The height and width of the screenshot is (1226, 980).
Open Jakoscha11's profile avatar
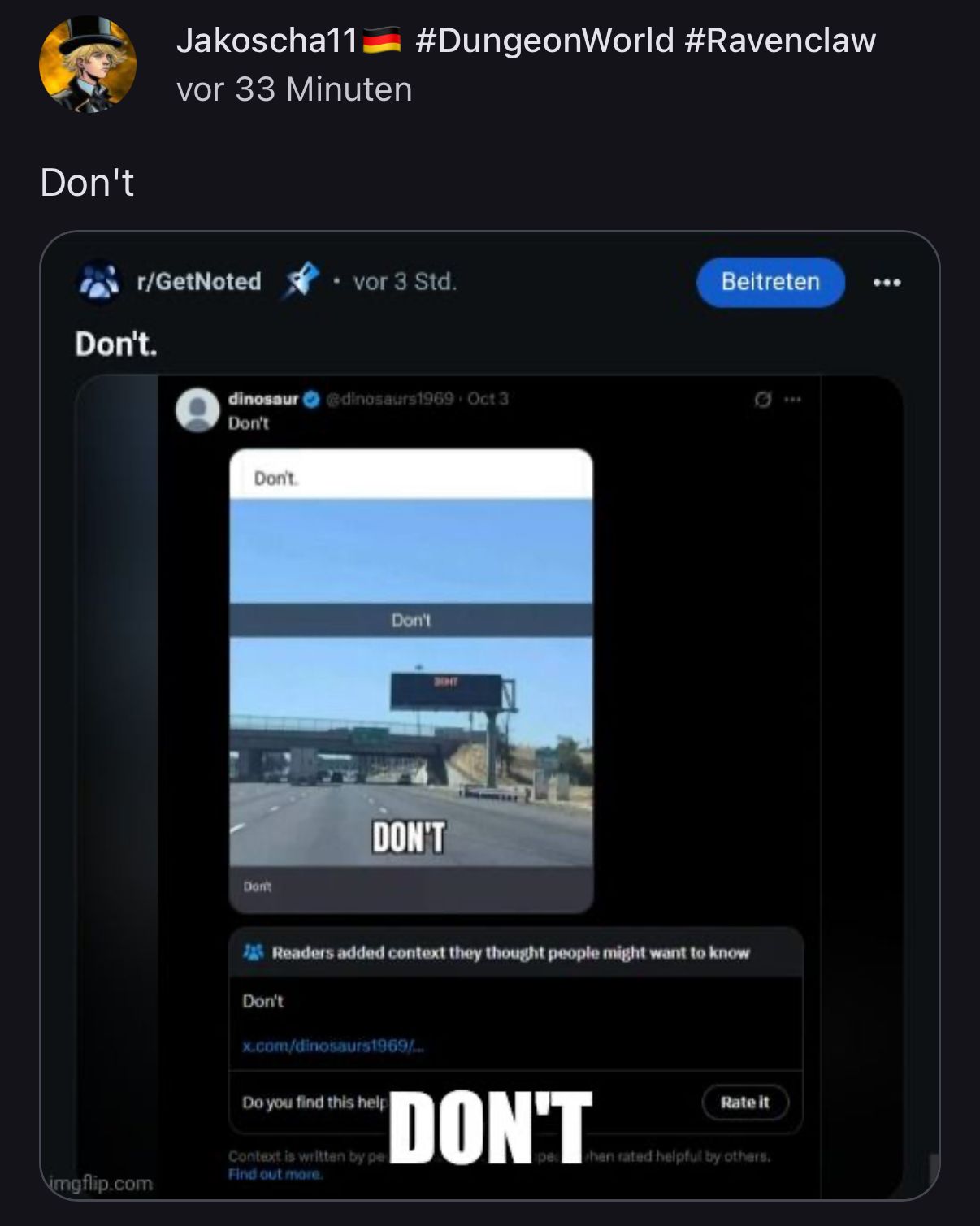tap(87, 64)
